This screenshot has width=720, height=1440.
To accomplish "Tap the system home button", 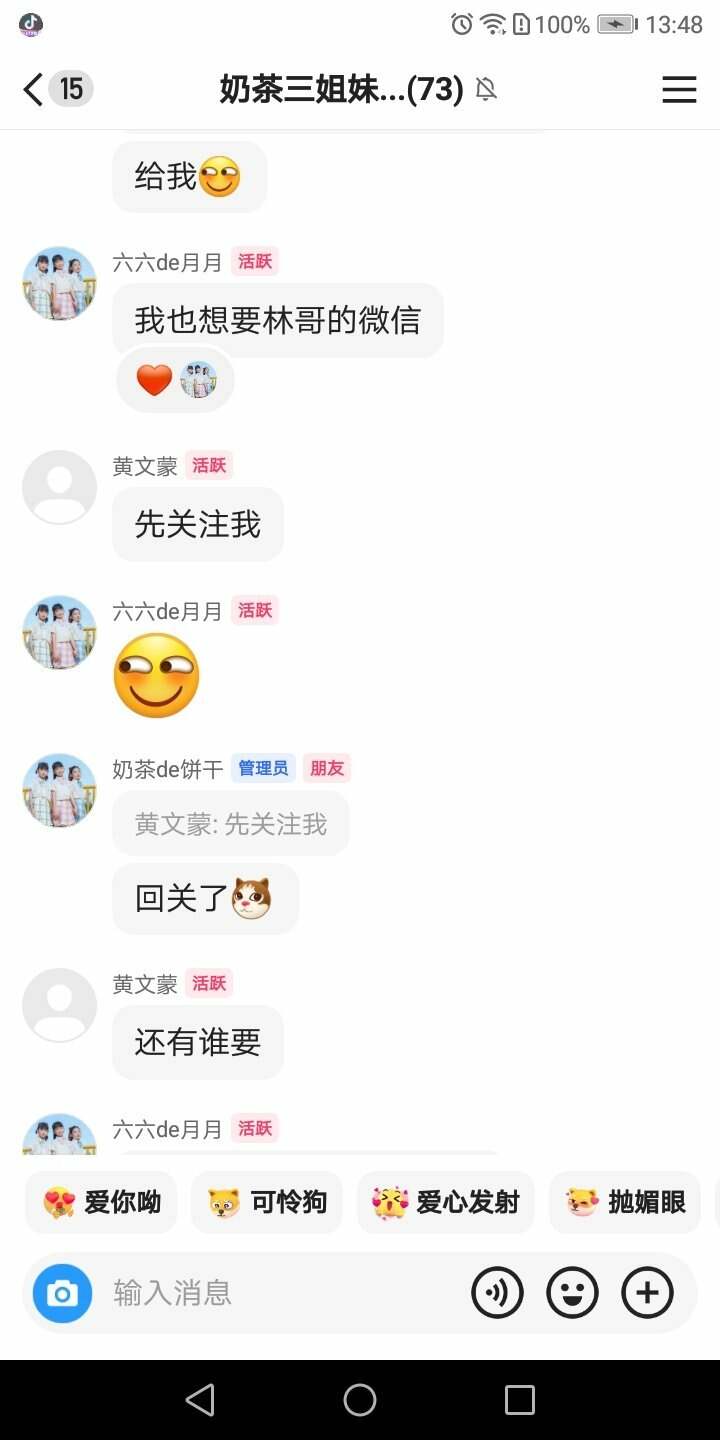I will 360,1400.
